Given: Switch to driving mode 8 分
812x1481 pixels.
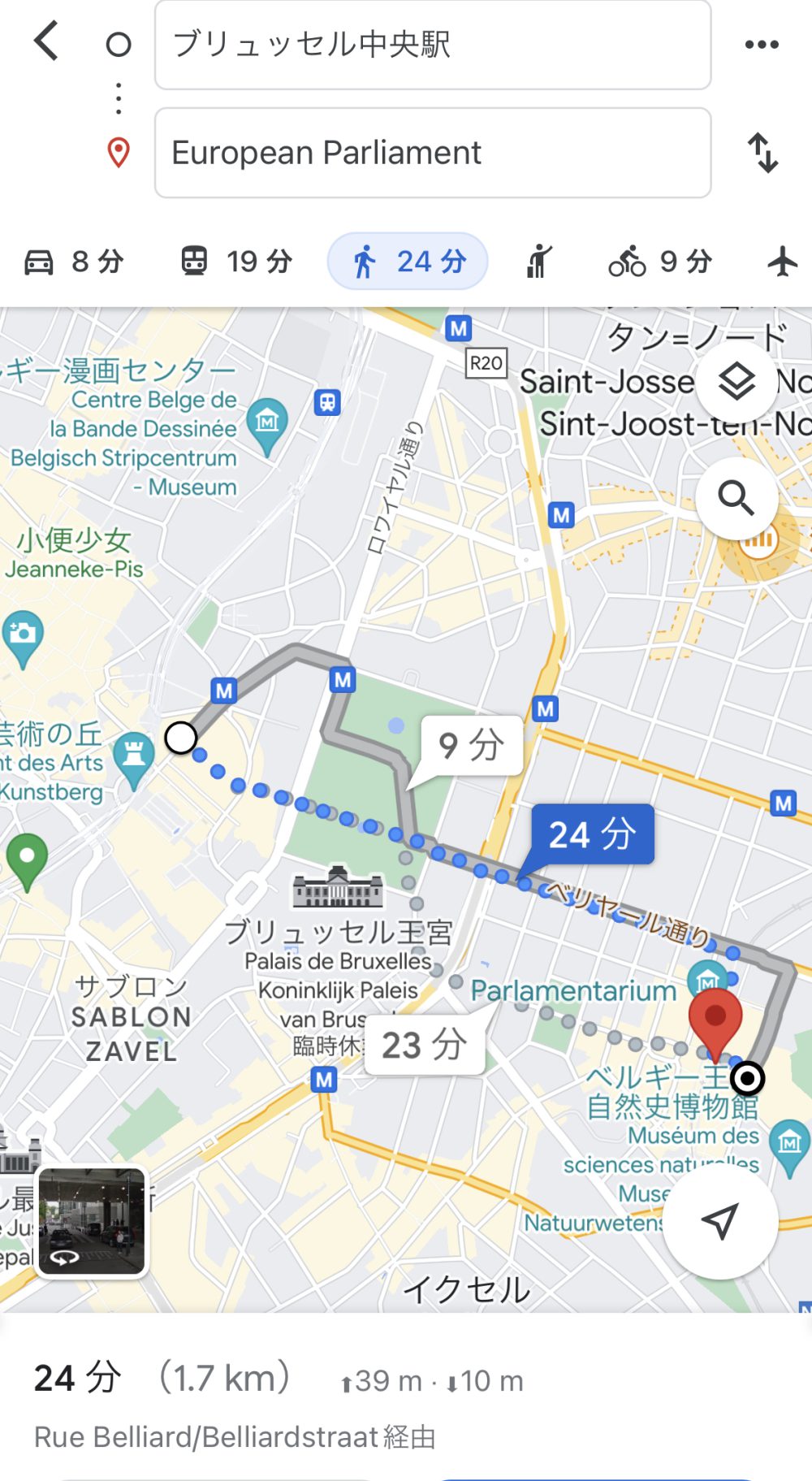Looking at the screenshot, I should click(73, 262).
